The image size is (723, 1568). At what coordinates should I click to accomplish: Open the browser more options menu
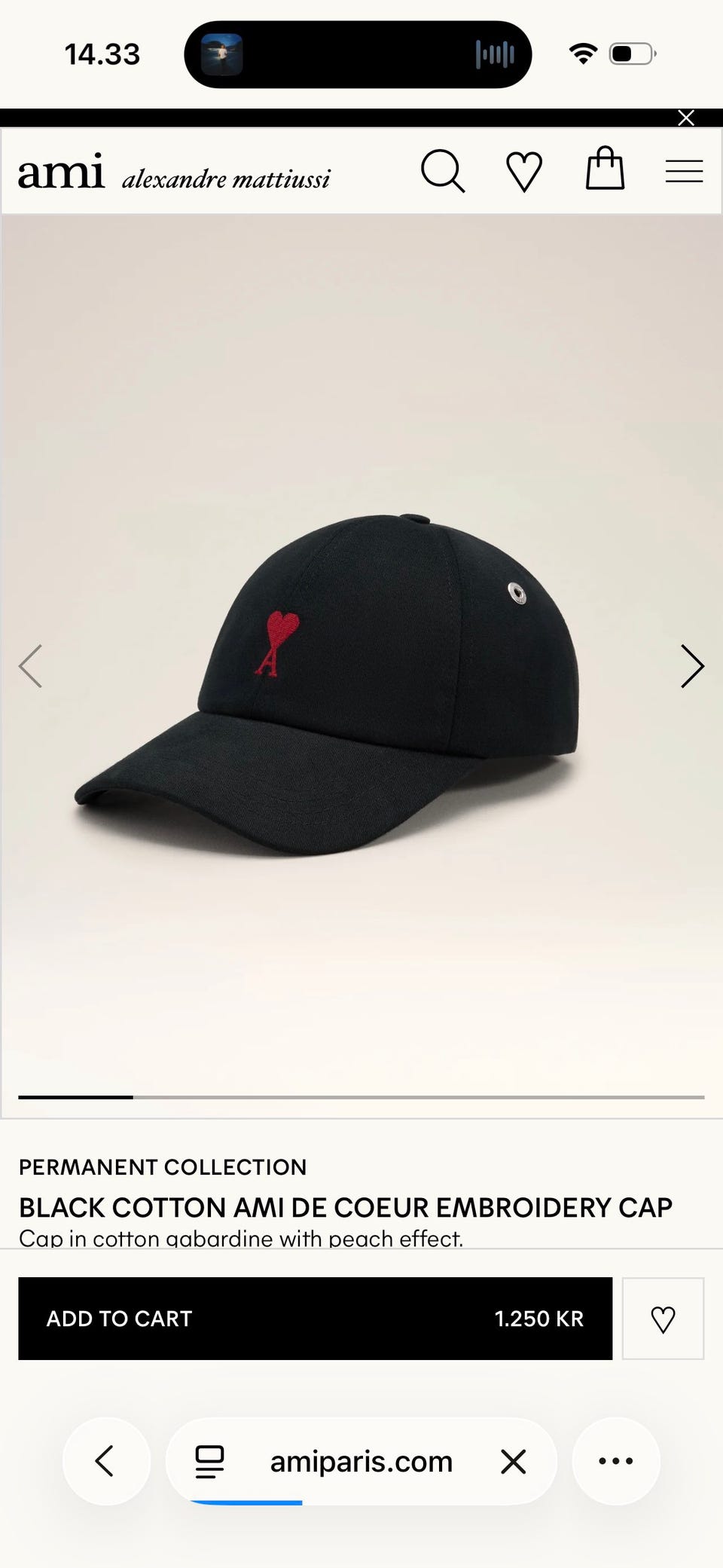click(616, 1461)
